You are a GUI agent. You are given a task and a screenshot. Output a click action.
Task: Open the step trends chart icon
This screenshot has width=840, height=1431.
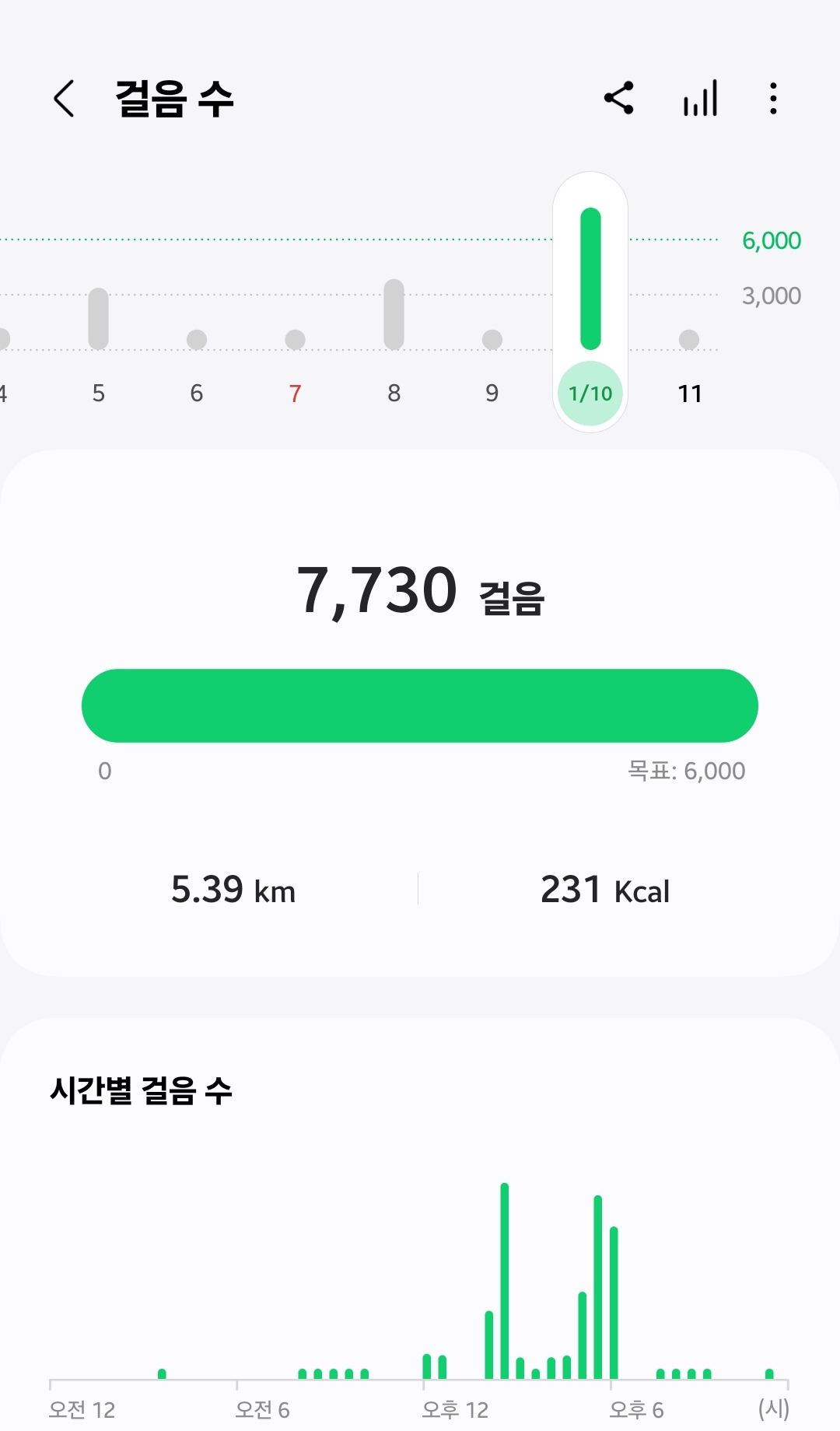(x=700, y=99)
